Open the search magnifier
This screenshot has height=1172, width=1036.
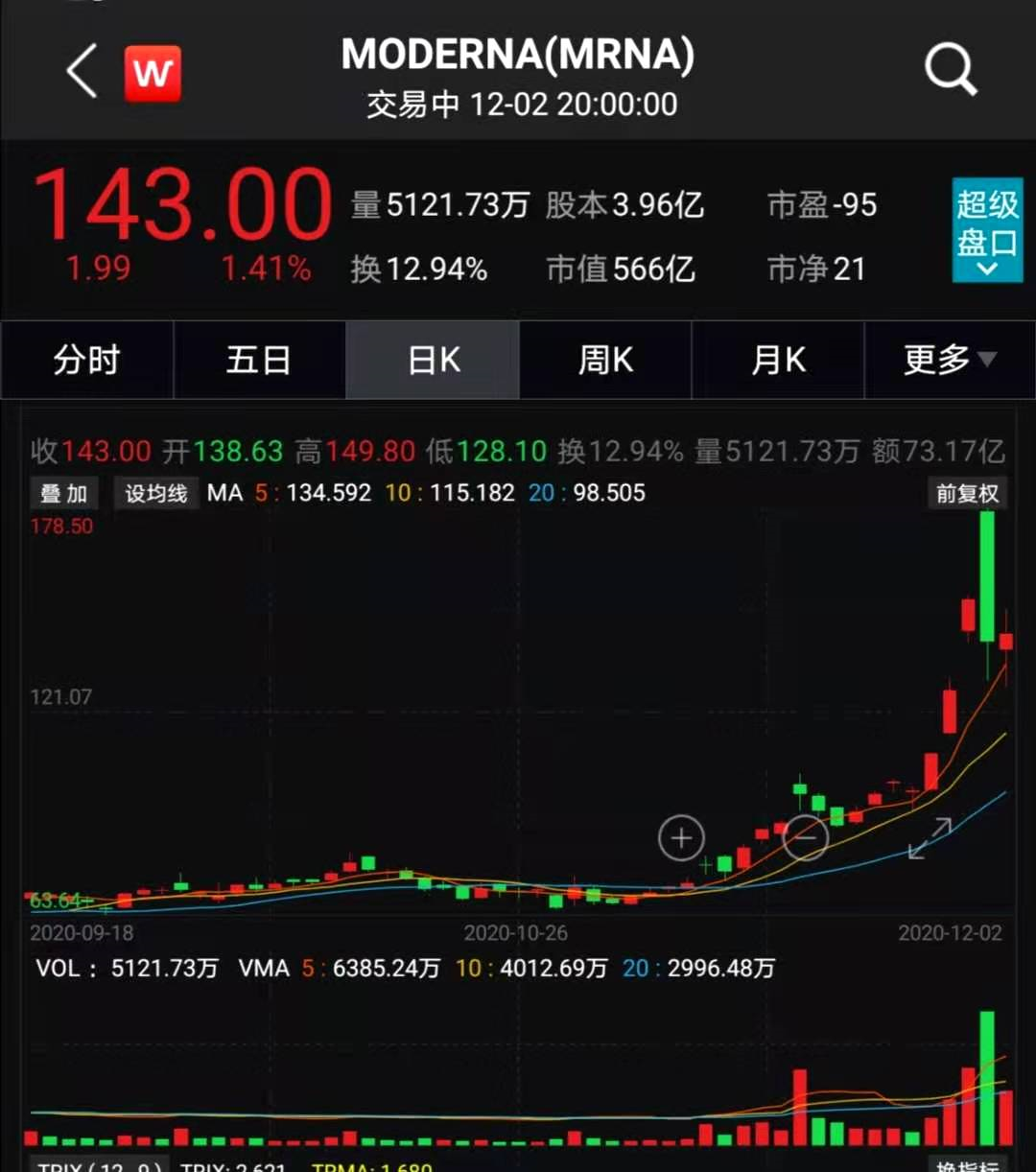click(950, 71)
